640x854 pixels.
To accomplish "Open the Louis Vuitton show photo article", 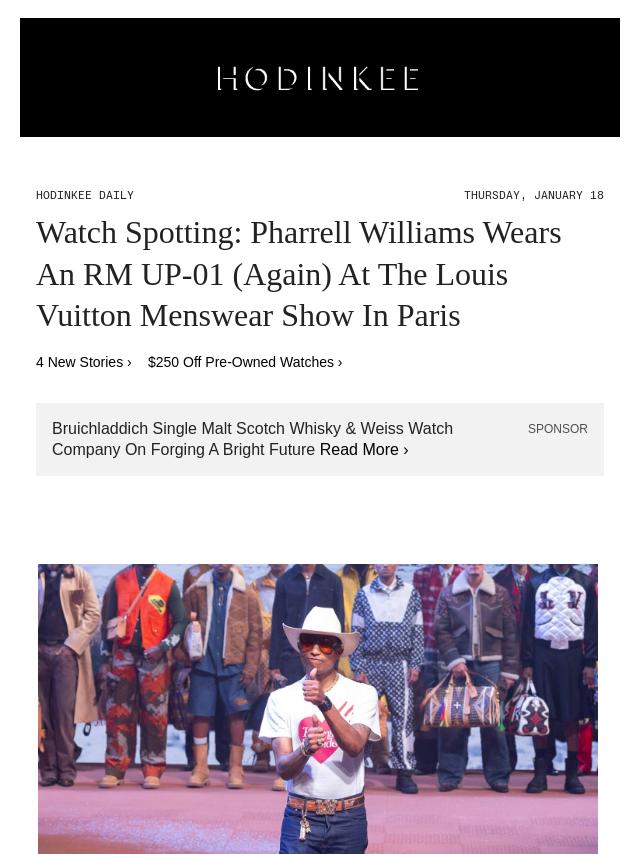I will (x=318, y=708).
